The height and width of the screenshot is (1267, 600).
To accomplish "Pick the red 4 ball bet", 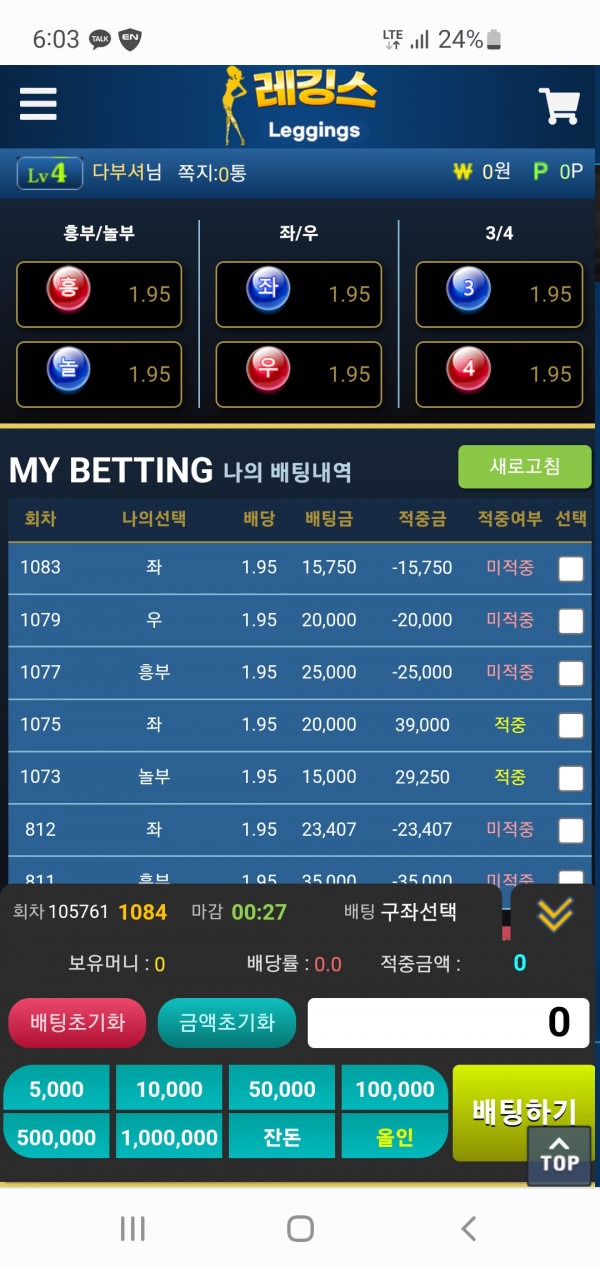I will click(499, 374).
